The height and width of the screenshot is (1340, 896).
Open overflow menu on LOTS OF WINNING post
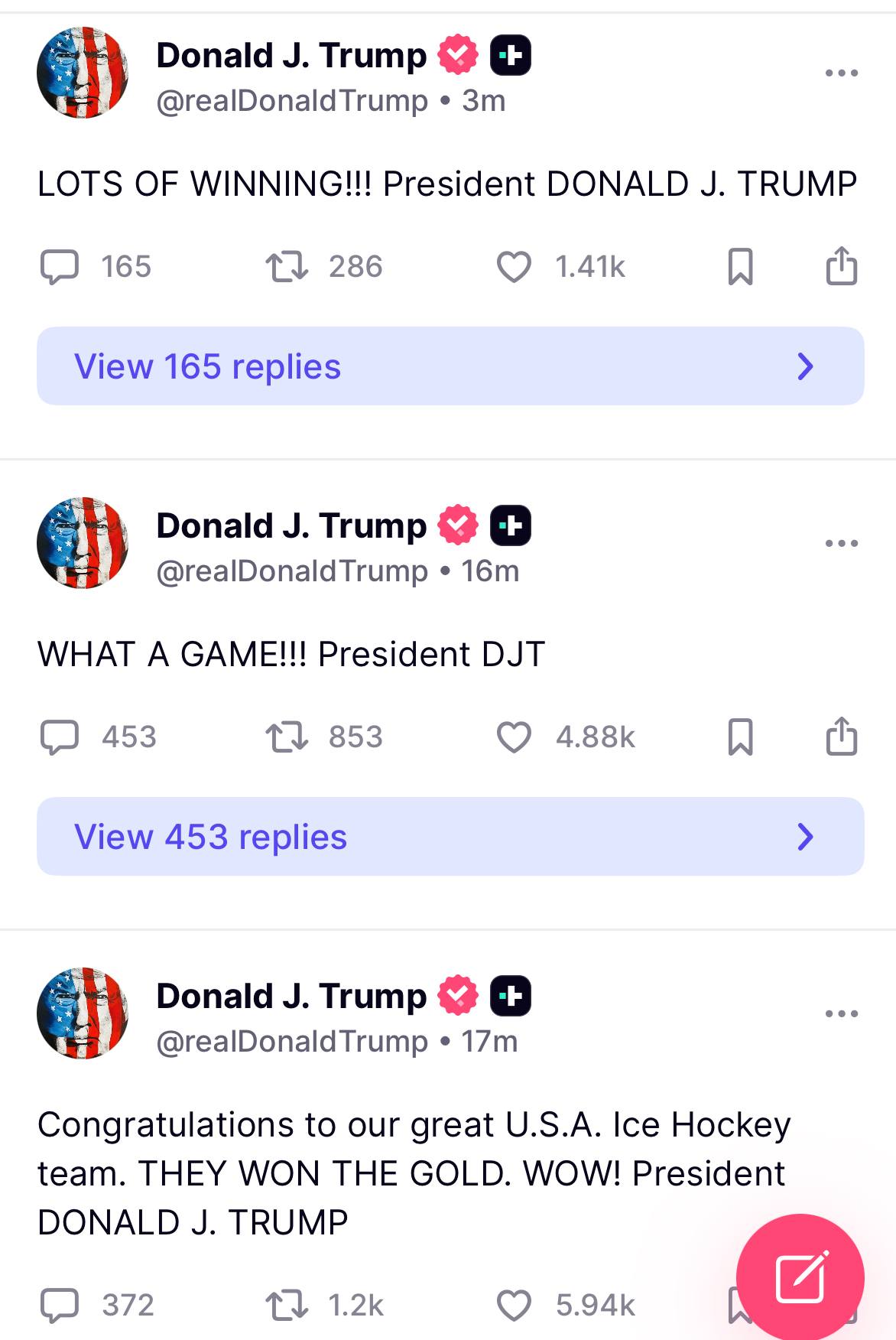(841, 73)
